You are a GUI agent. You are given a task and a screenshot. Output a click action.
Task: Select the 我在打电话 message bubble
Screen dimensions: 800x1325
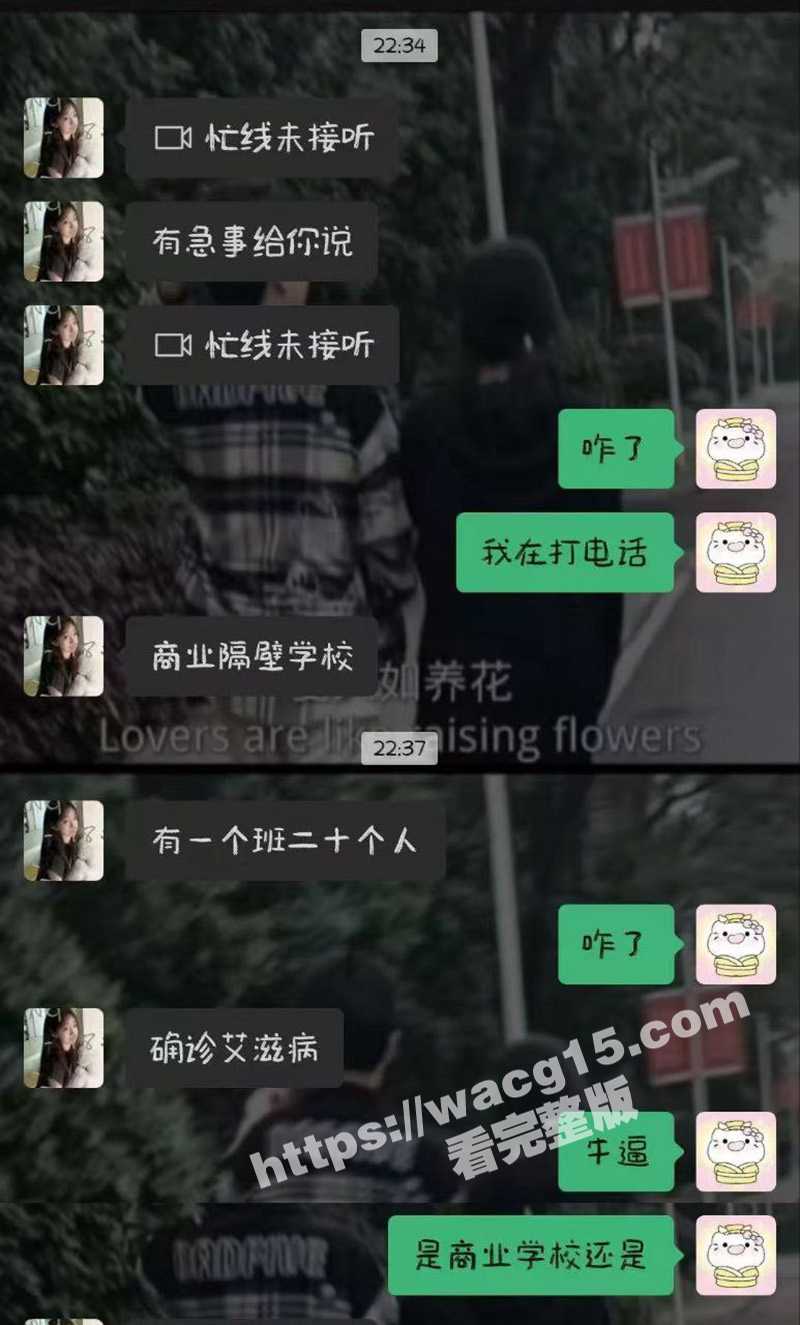566,553
